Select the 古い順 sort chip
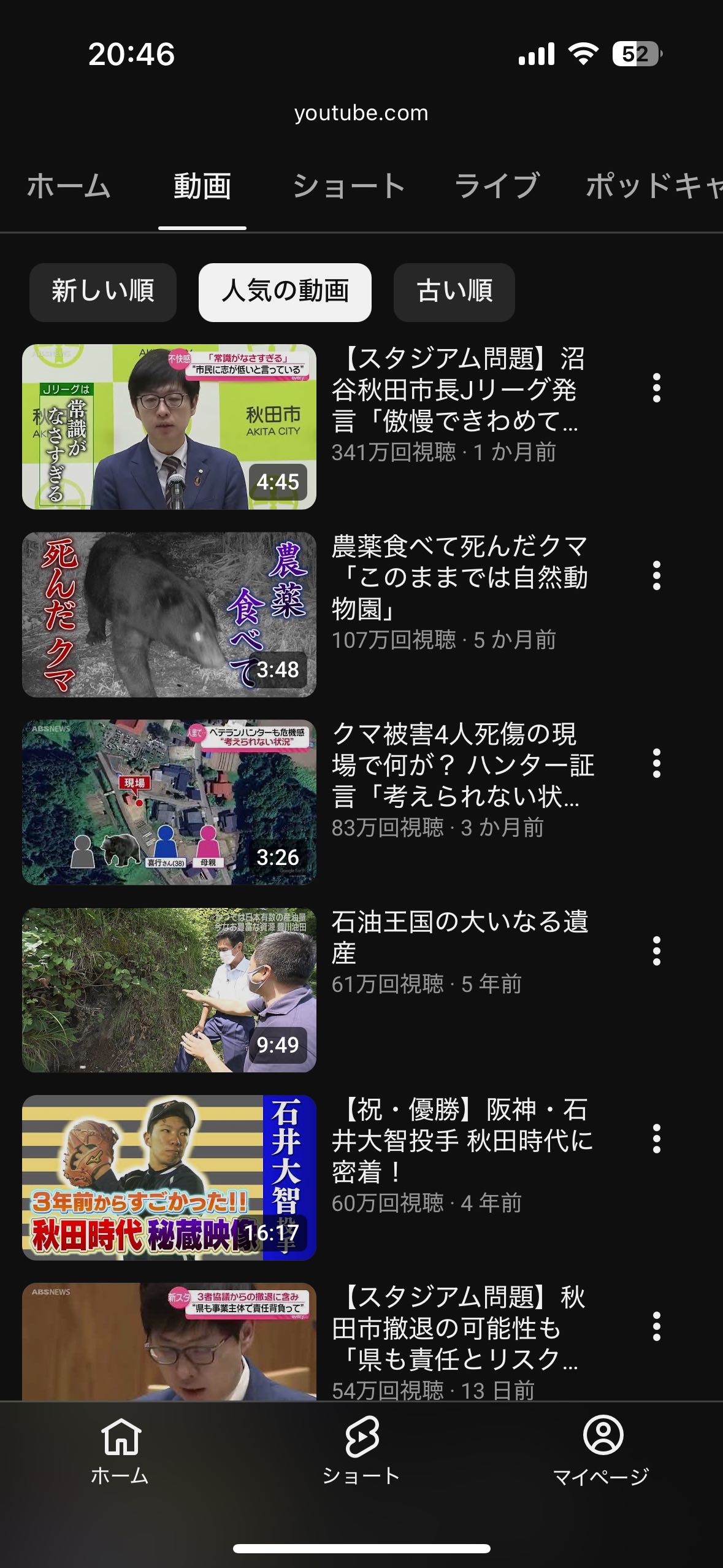723x1568 pixels. tap(454, 292)
